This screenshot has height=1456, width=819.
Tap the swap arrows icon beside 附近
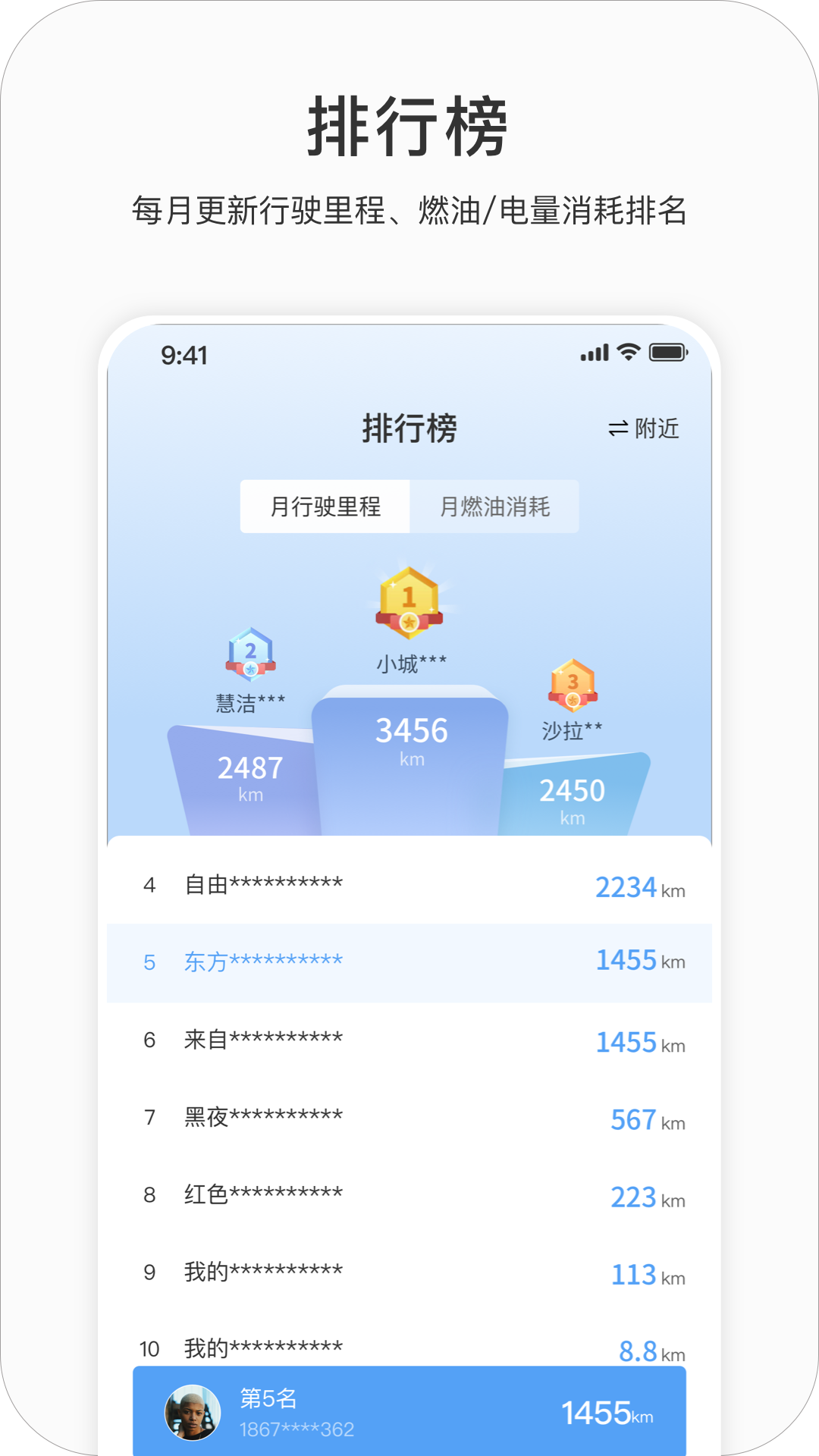[618, 429]
